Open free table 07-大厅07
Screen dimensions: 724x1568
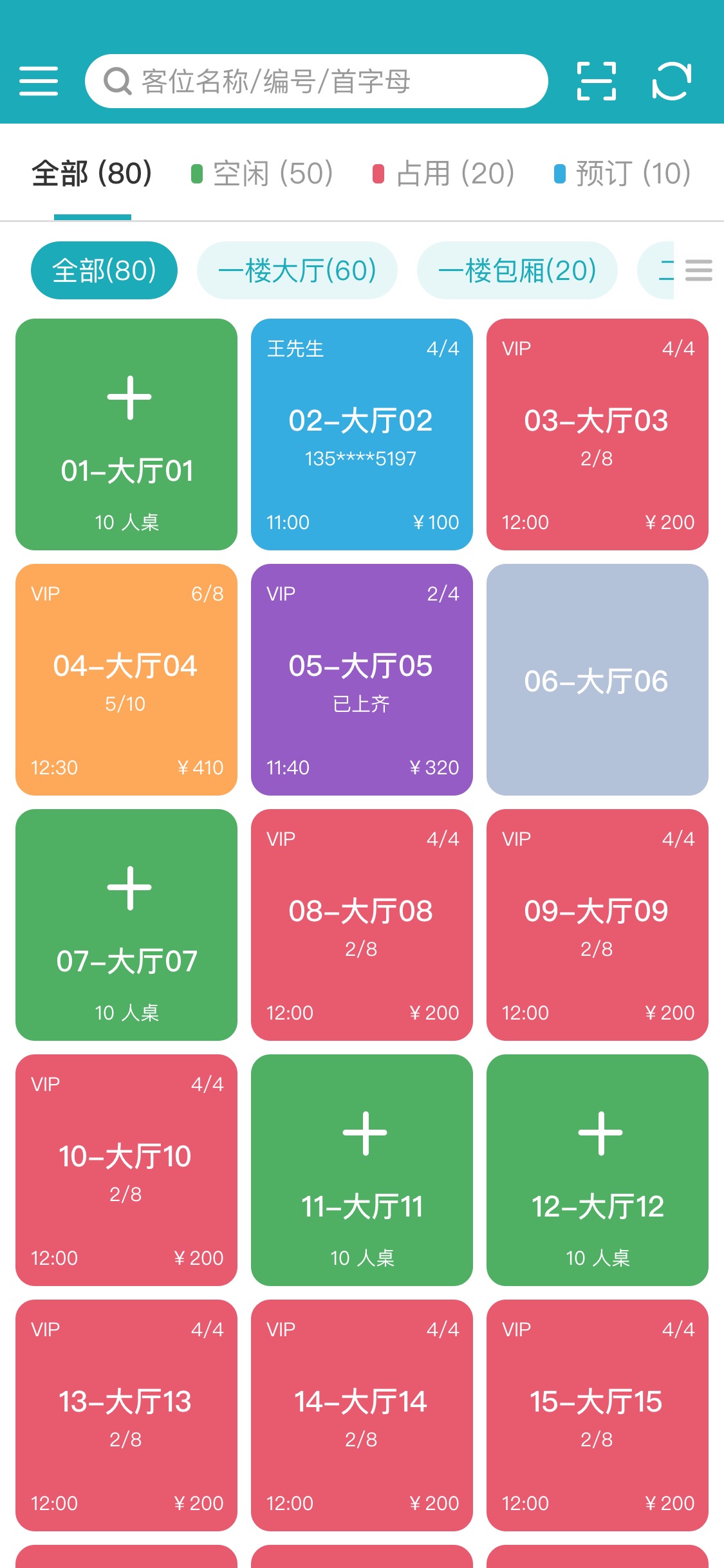pyautogui.click(x=126, y=925)
